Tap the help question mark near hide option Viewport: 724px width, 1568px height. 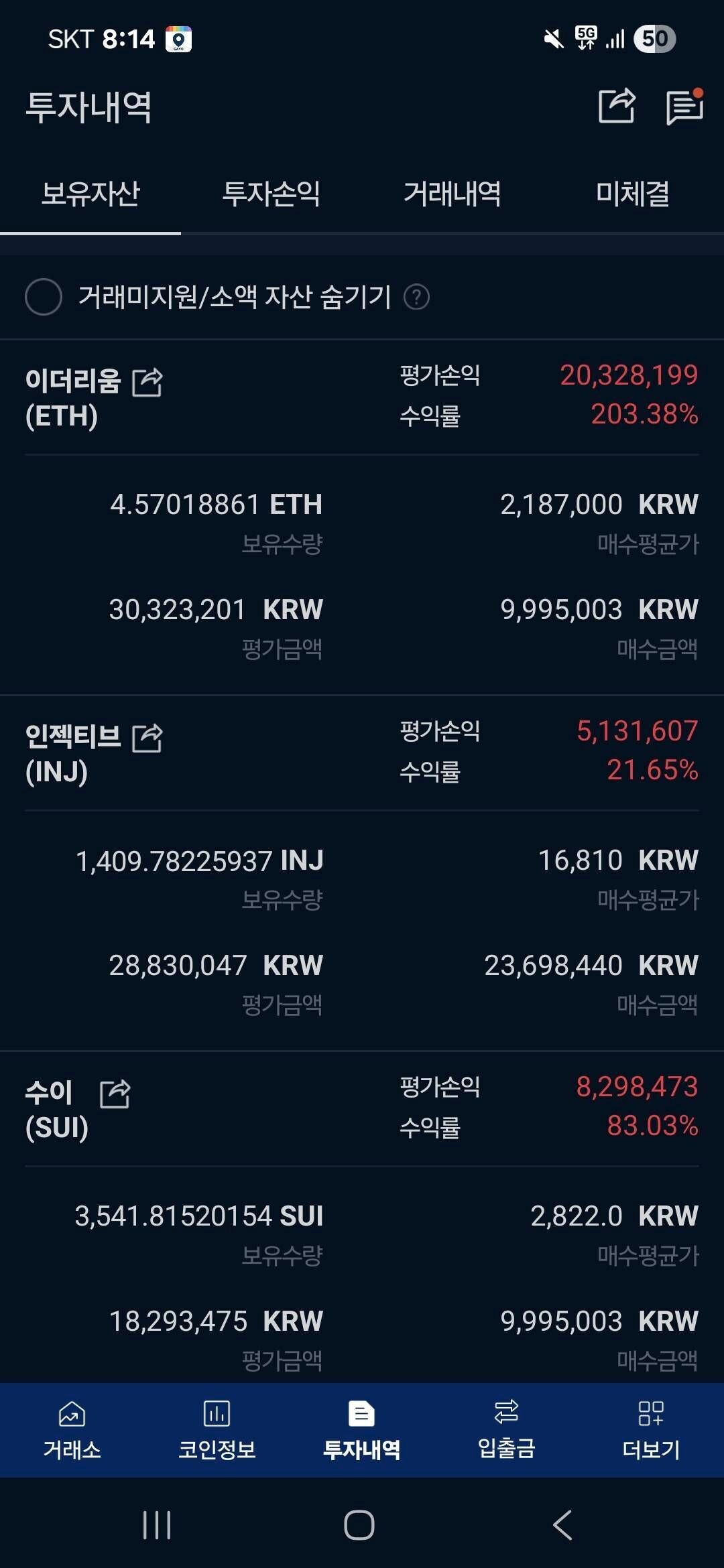tap(417, 296)
